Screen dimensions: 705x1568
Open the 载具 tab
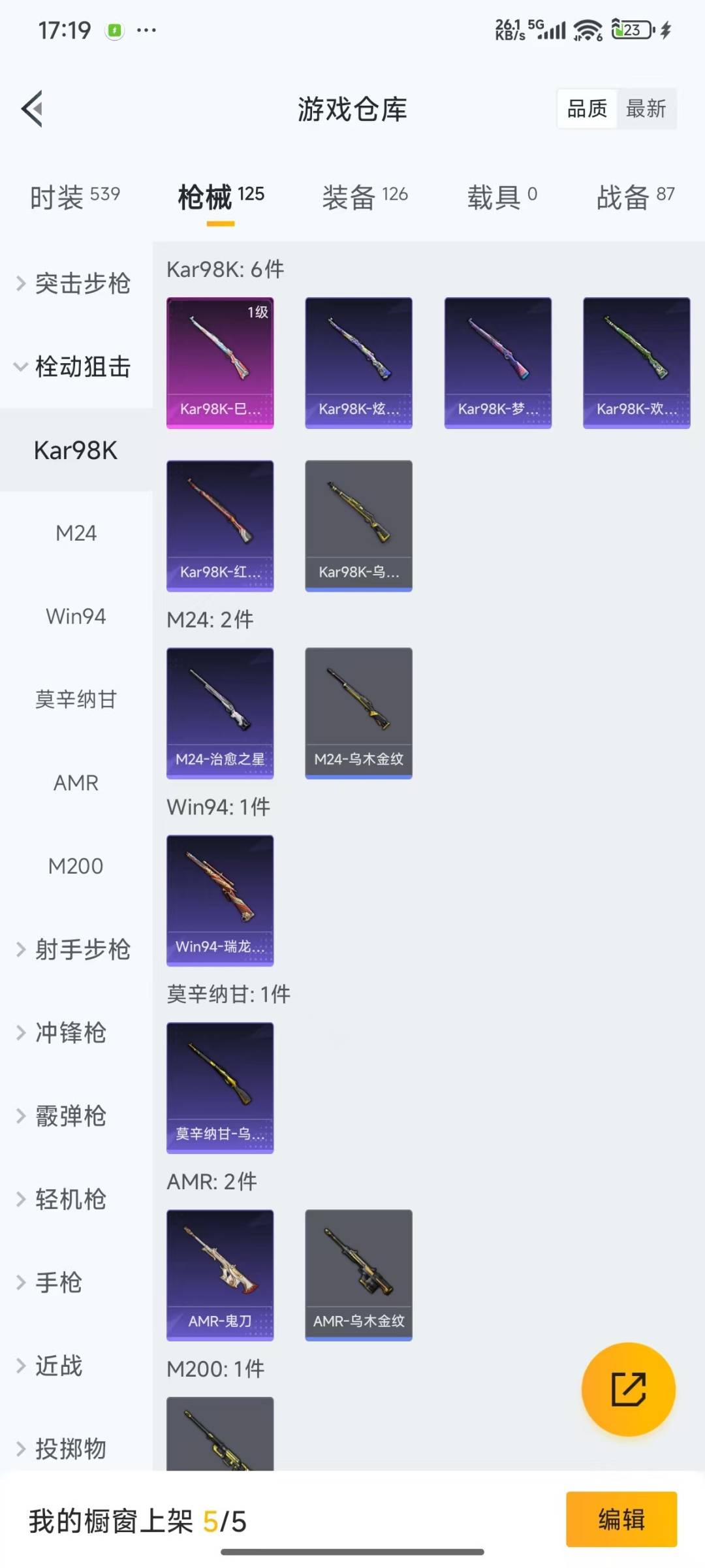coord(501,197)
